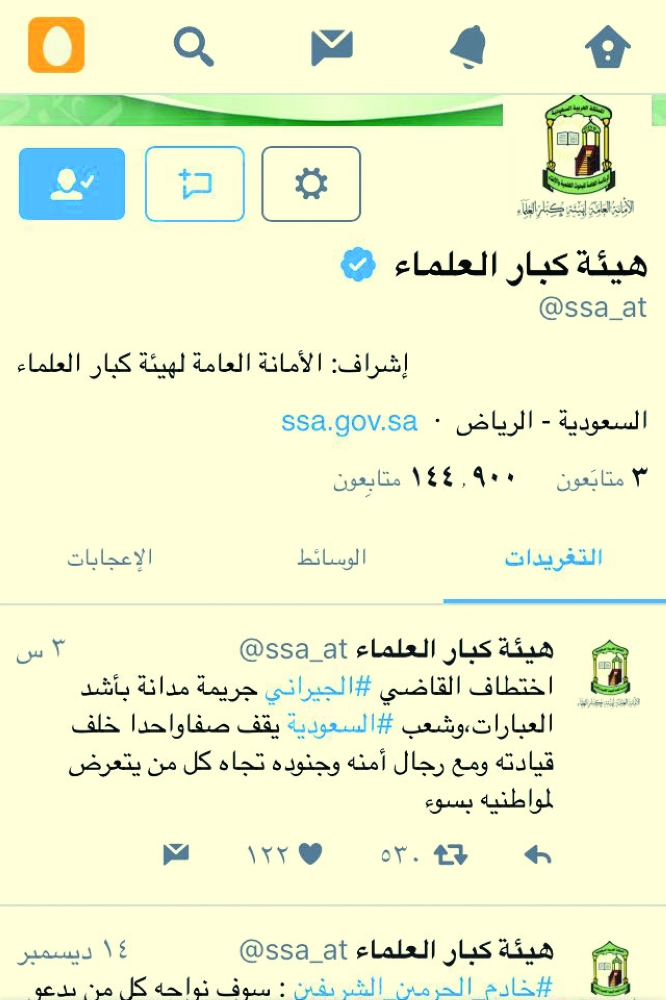Send the الجيراني tweet via message
Viewport: 666px width, 1000px height.
point(176,855)
